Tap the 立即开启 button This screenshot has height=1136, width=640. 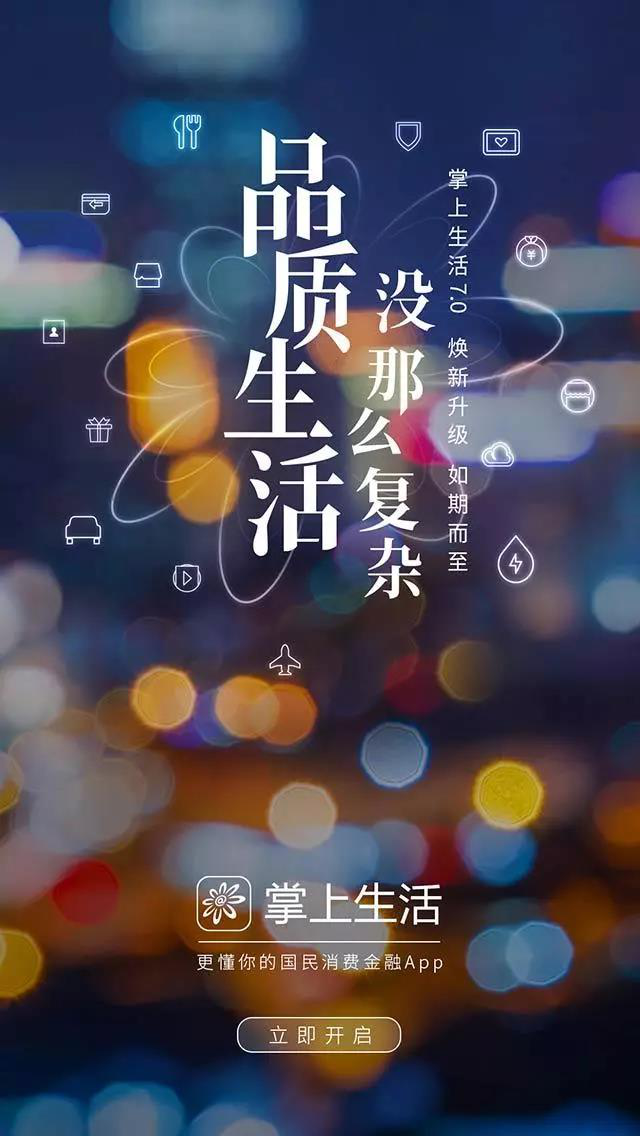[319, 1035]
